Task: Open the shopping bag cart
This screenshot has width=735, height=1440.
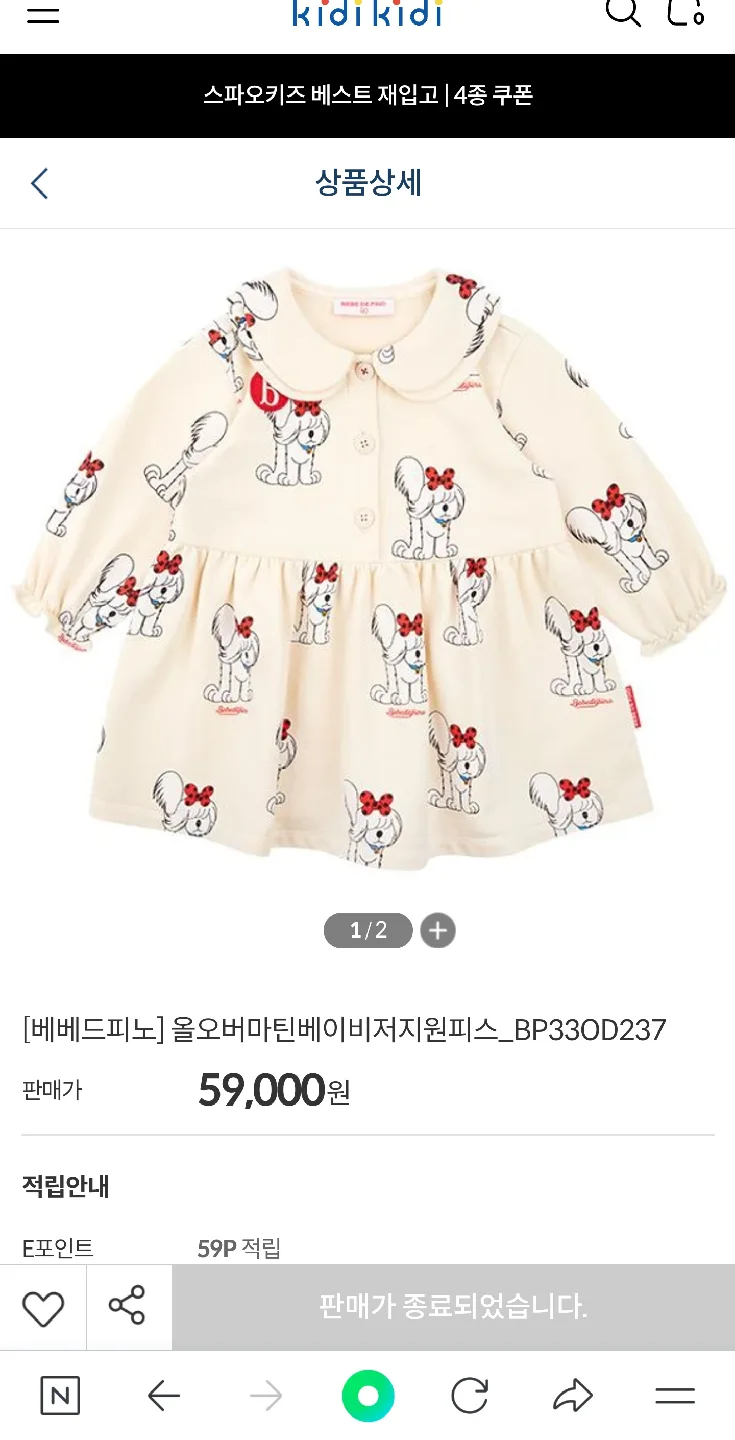Action: click(x=686, y=12)
